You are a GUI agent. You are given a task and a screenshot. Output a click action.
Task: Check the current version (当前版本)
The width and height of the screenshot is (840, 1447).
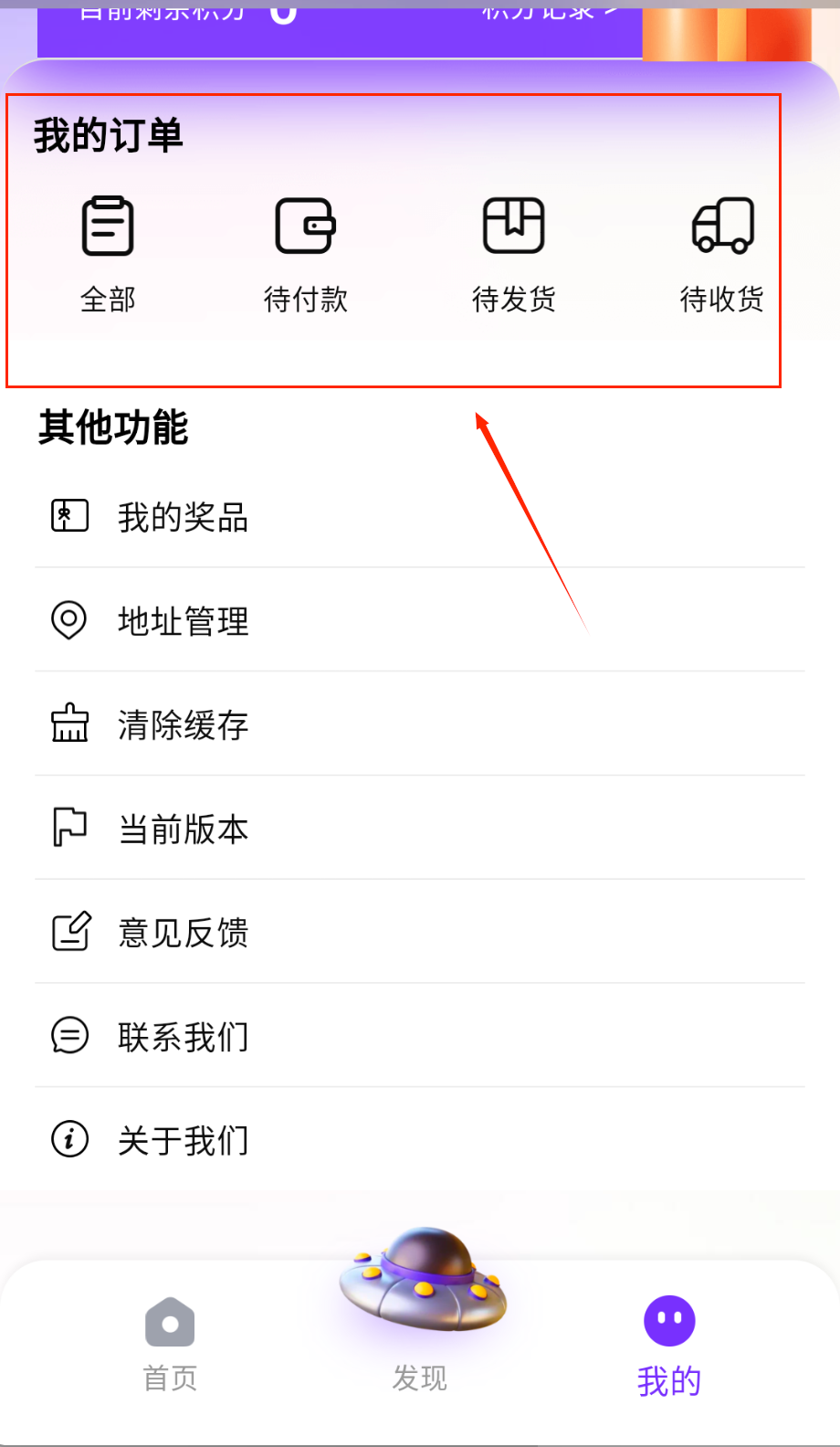tap(183, 829)
